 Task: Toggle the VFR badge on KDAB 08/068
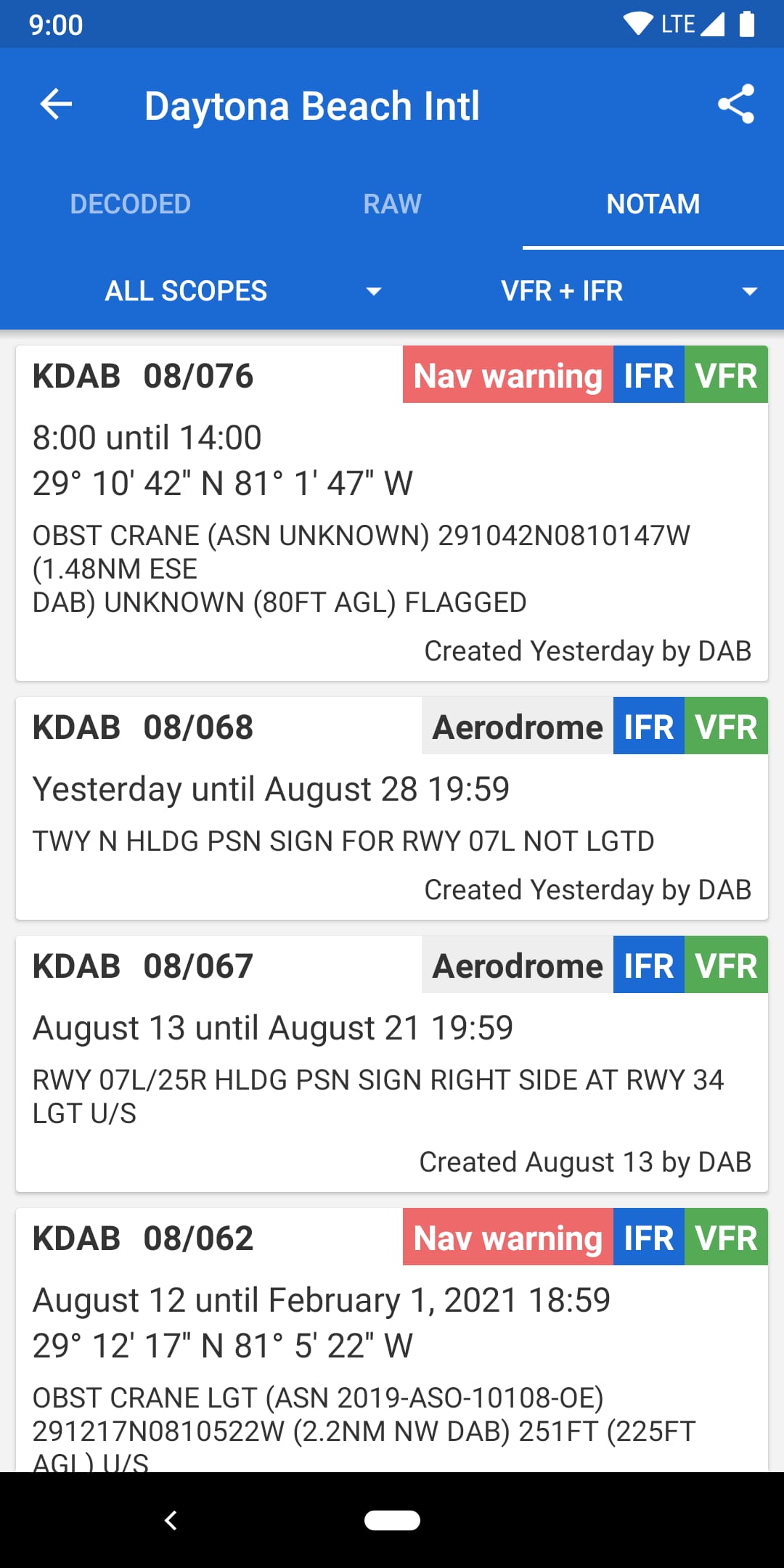726,727
